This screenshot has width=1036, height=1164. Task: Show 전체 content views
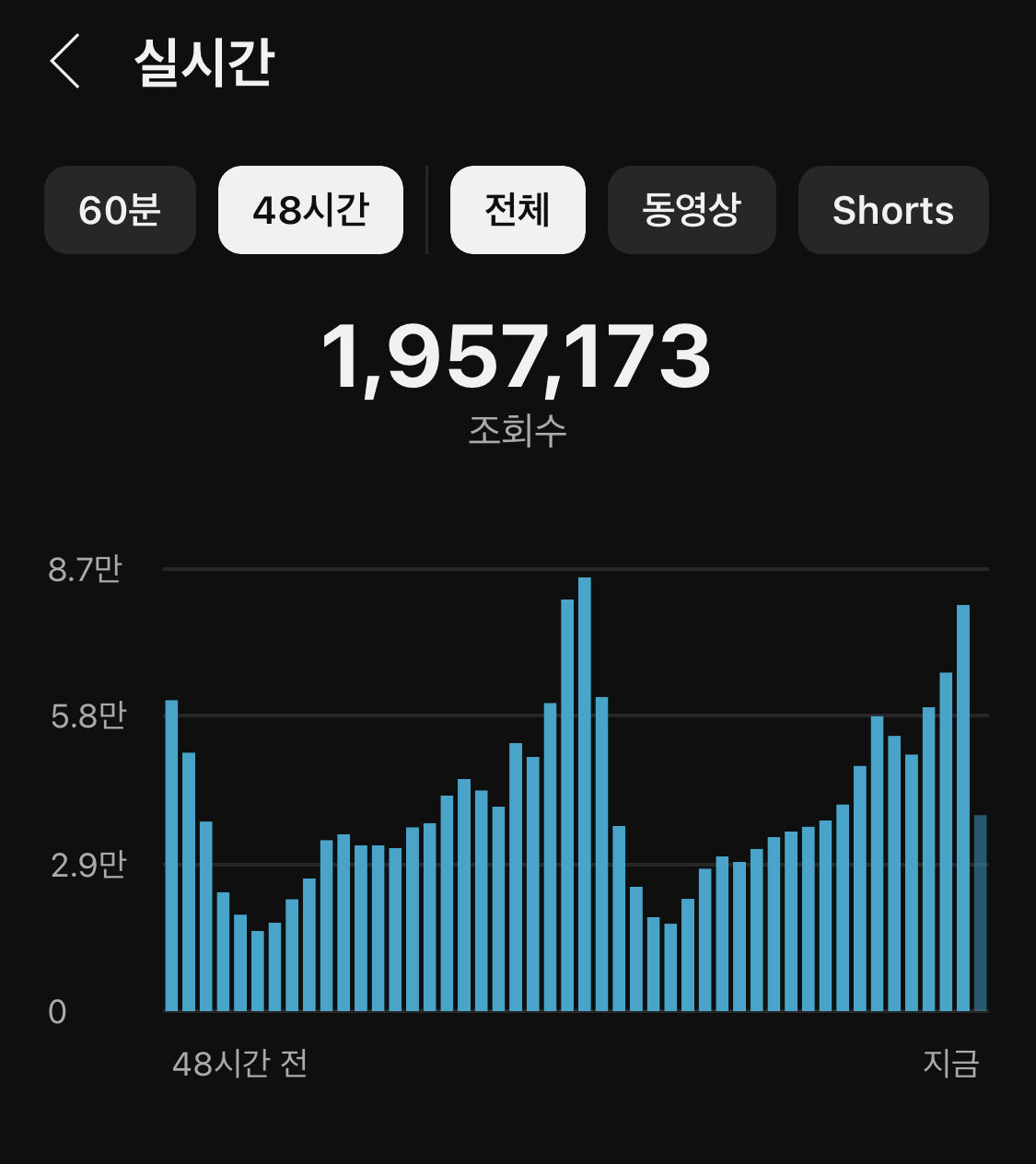point(518,210)
